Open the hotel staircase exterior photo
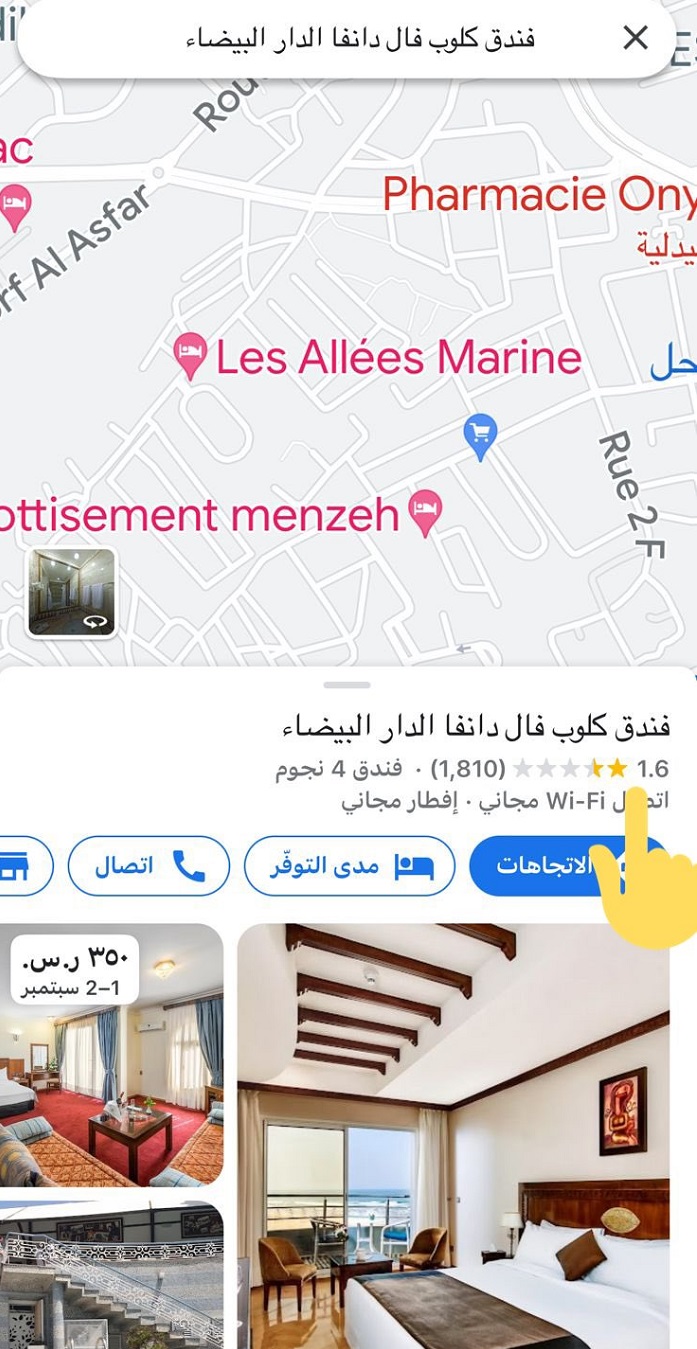This screenshot has height=1349, width=697. pyautogui.click(x=110, y=1275)
